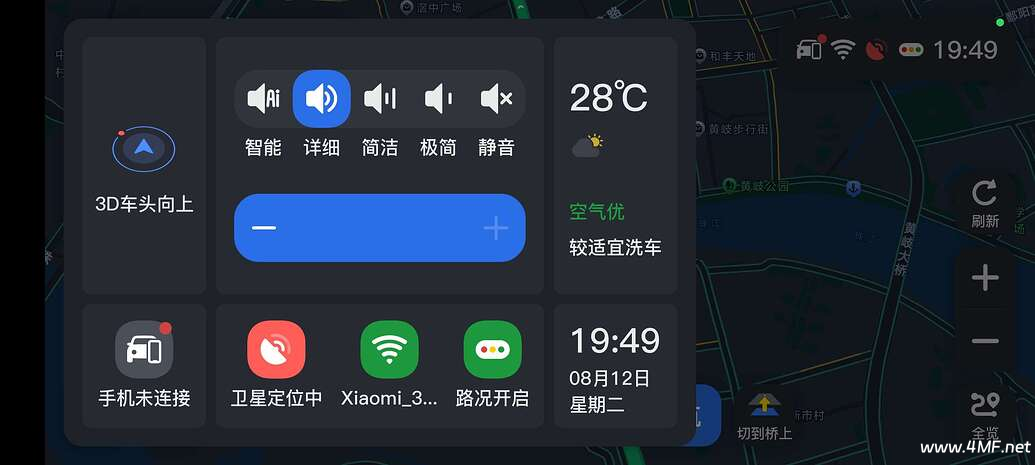This screenshot has height=465, width=1035.
Task: Open the 卫星定位中 satellite status
Action: pyautogui.click(x=276, y=366)
